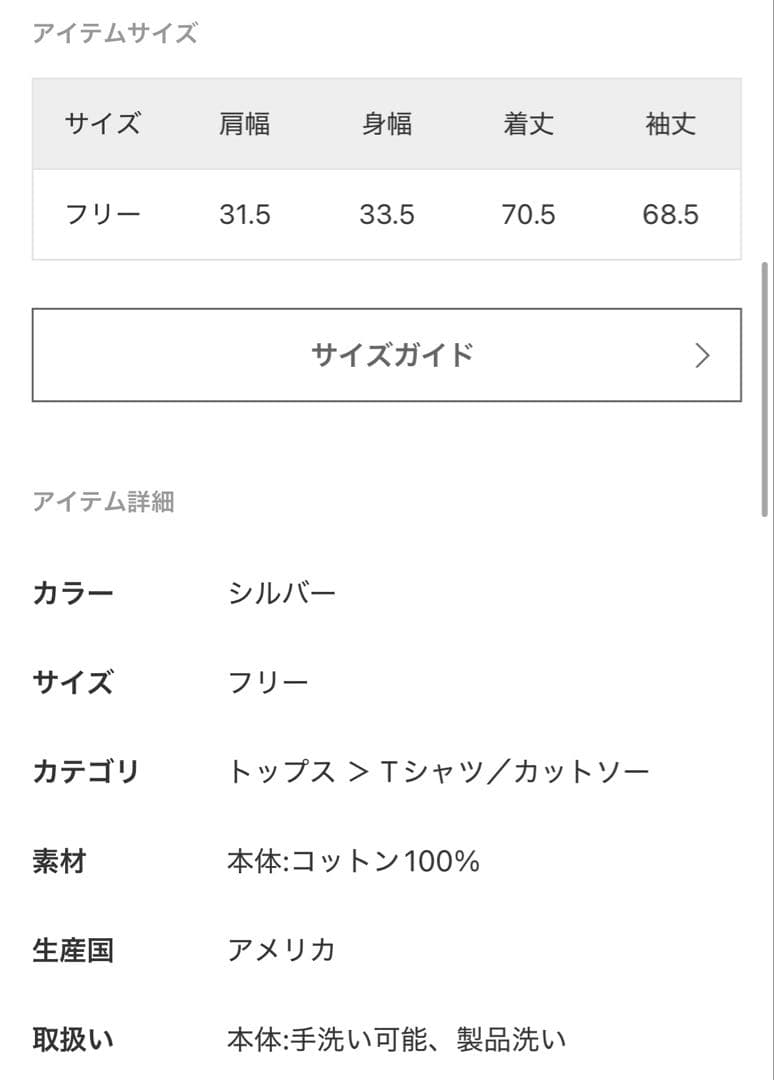Select the 身幅 column header
The image size is (774, 1080).
388,124
